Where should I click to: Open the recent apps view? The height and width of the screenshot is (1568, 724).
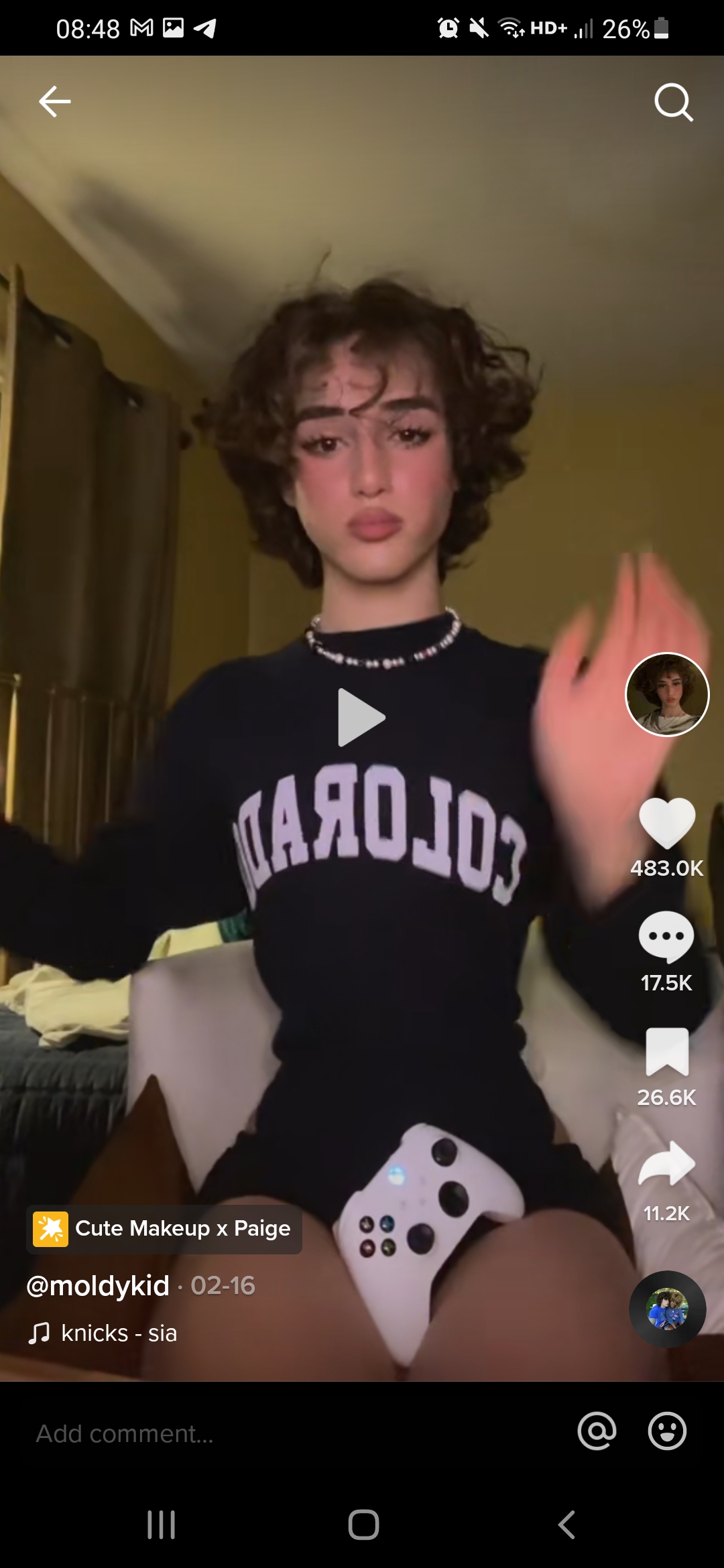click(x=161, y=1524)
